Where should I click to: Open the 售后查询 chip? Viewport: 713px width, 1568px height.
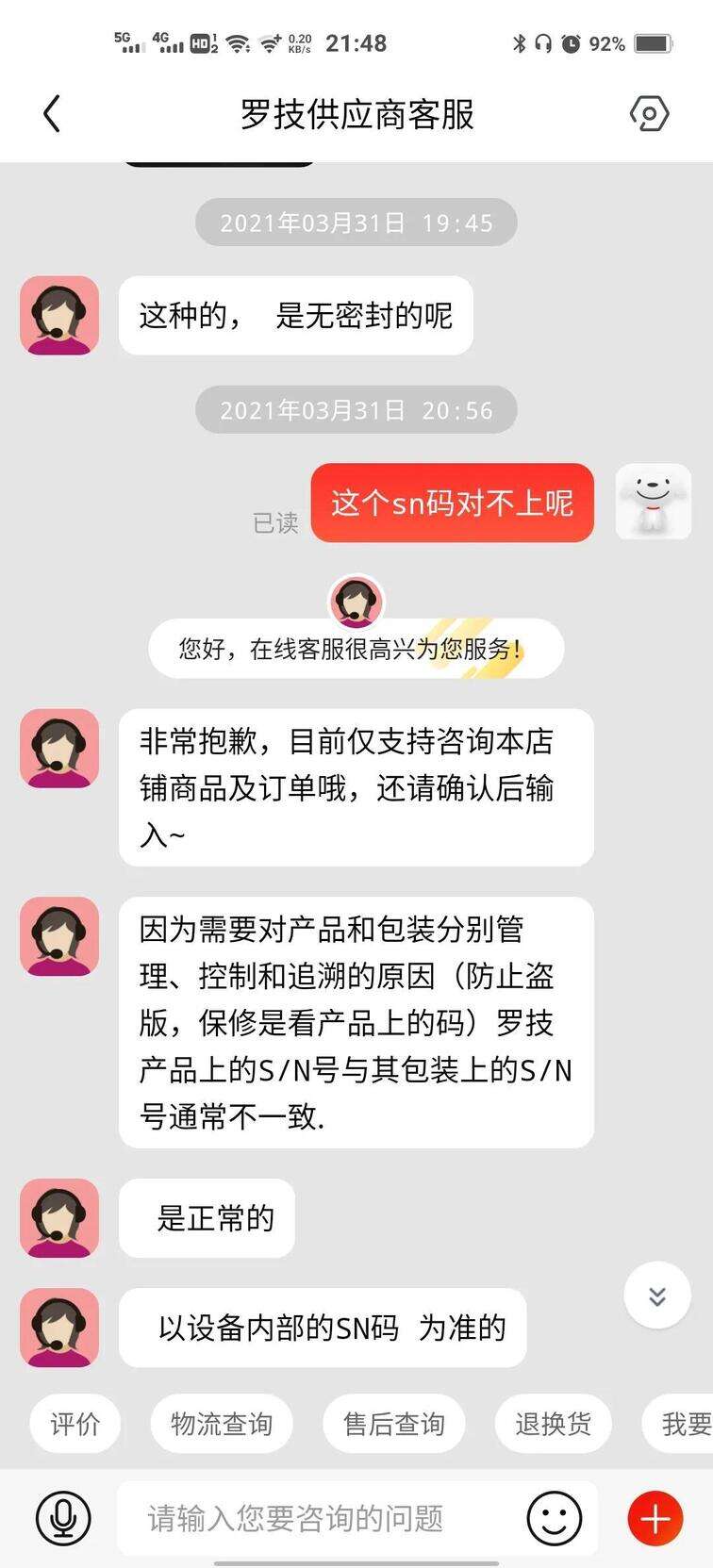pyautogui.click(x=394, y=1423)
